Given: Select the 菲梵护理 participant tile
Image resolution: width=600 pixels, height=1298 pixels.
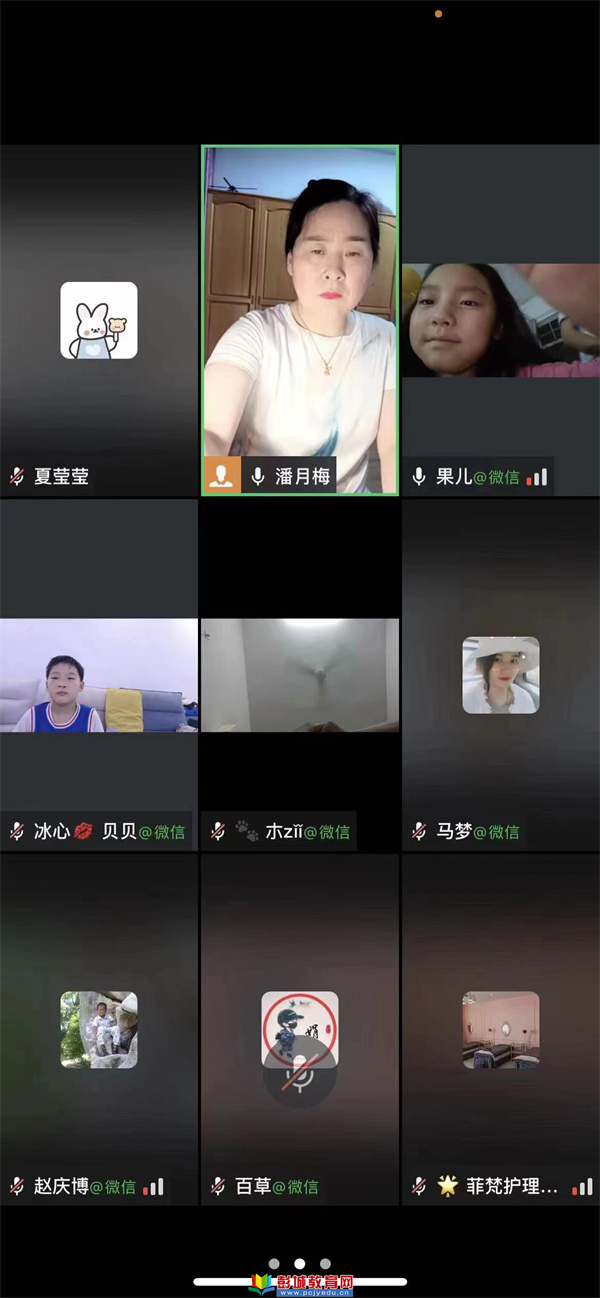Looking at the screenshot, I should pos(501,1030).
